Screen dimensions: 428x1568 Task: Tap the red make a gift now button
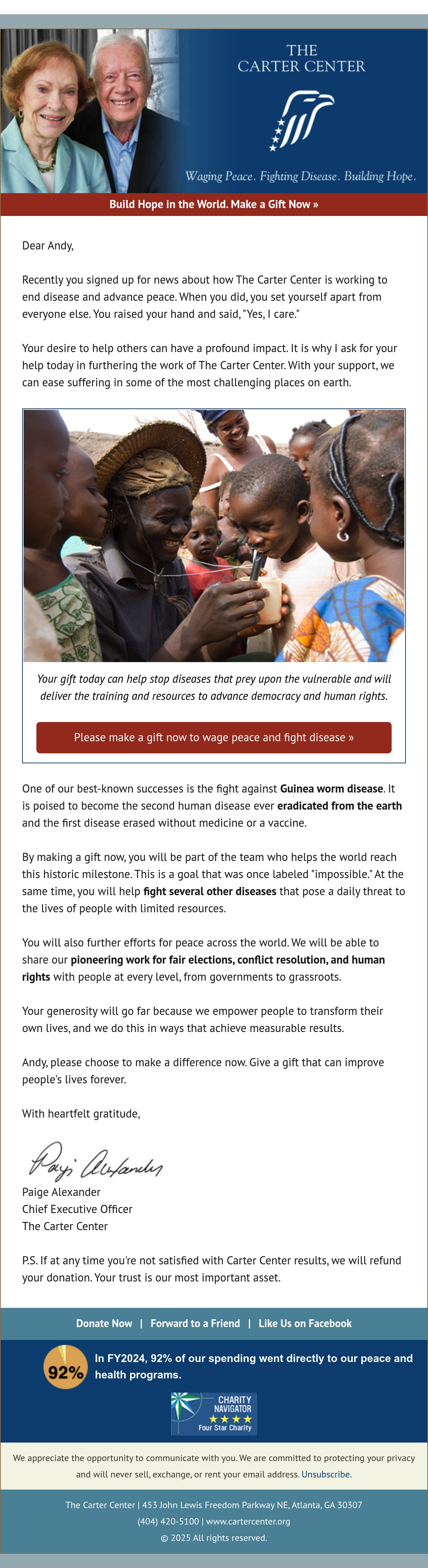tap(214, 737)
